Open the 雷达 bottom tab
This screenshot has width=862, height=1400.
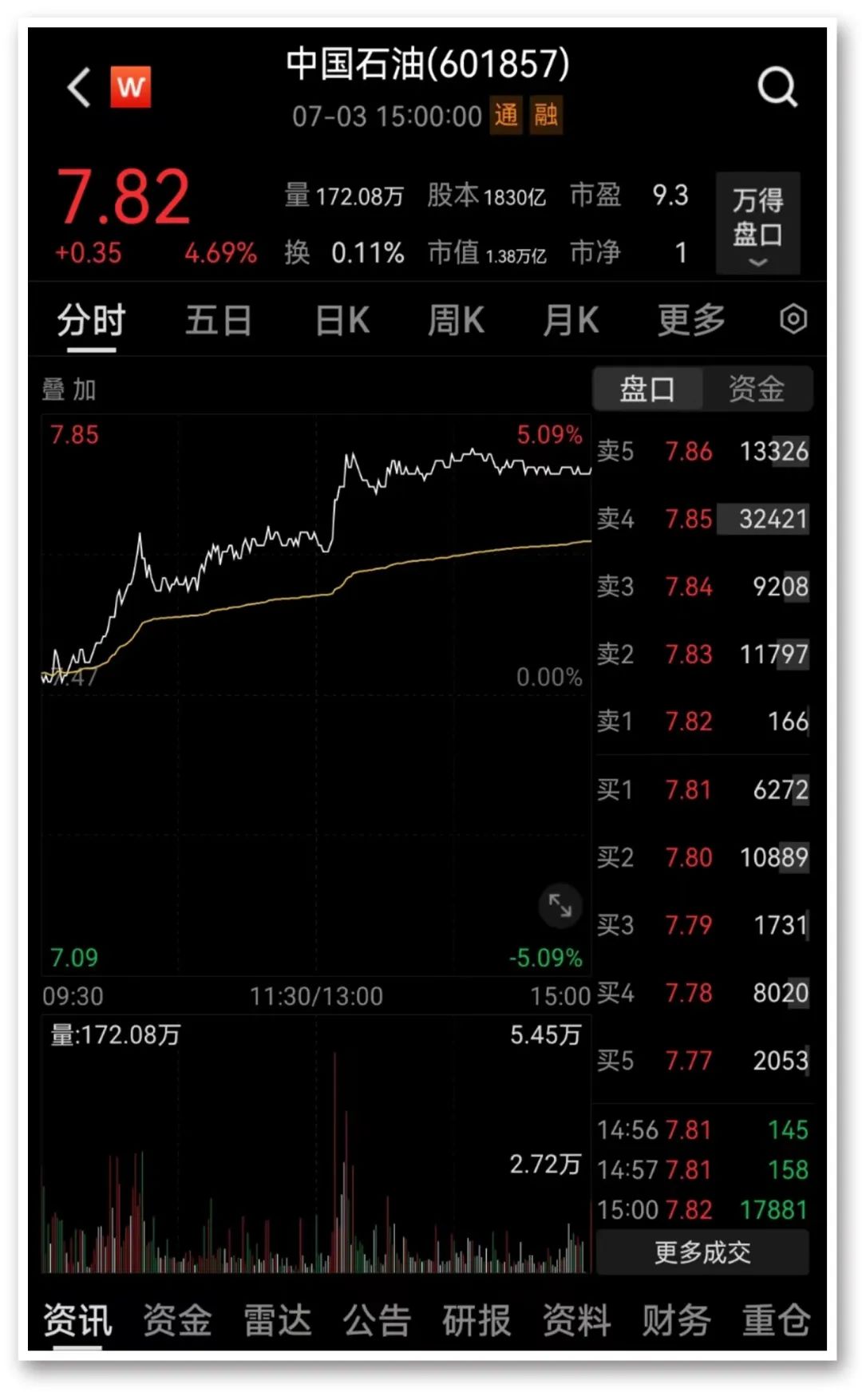pos(277,1319)
